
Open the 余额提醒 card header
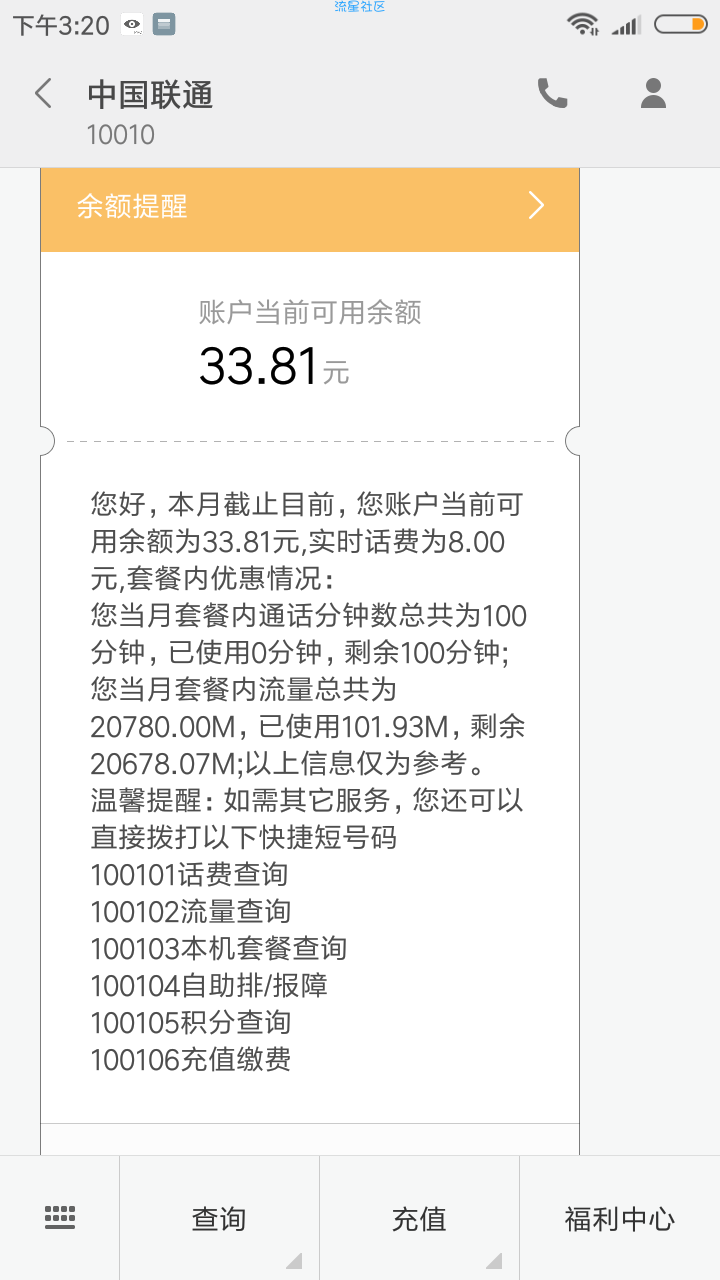pos(310,206)
